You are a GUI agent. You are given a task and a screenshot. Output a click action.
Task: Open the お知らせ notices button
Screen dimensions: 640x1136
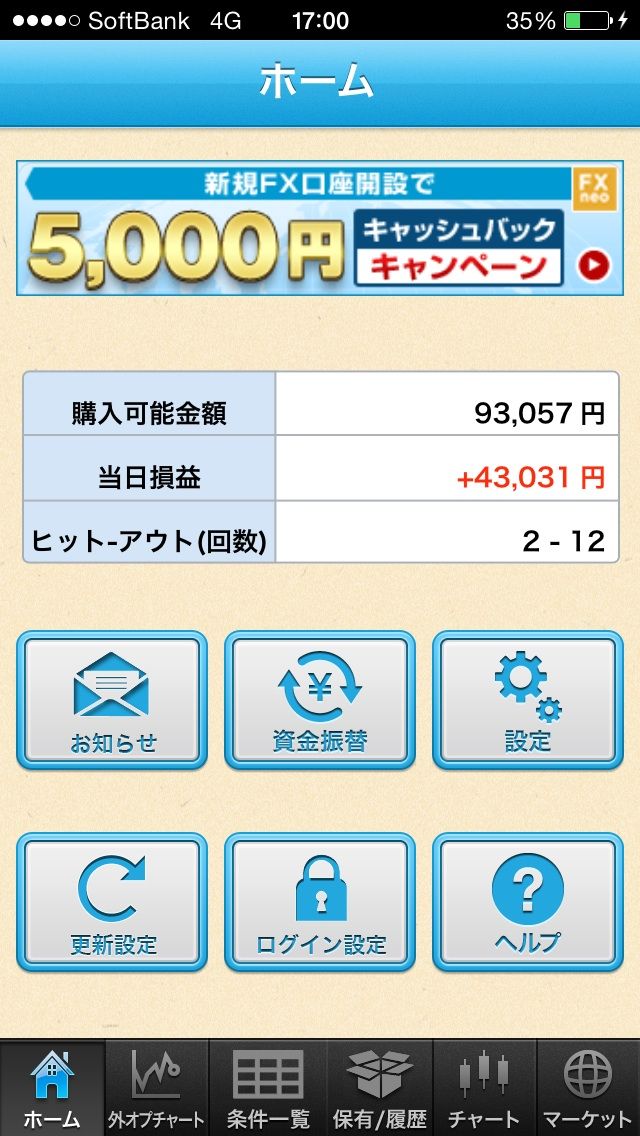tap(112, 700)
